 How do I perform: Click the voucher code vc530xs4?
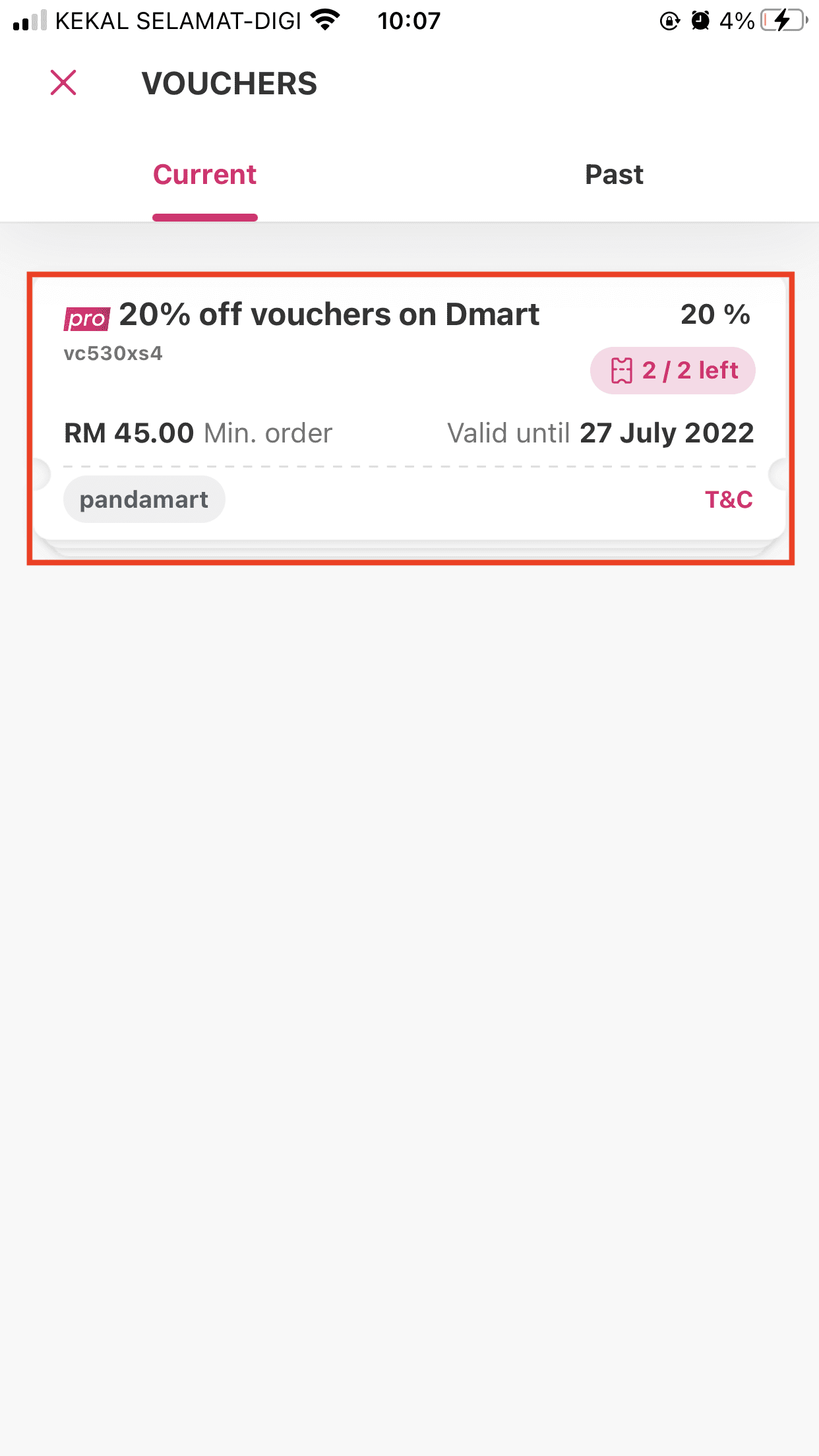click(113, 353)
